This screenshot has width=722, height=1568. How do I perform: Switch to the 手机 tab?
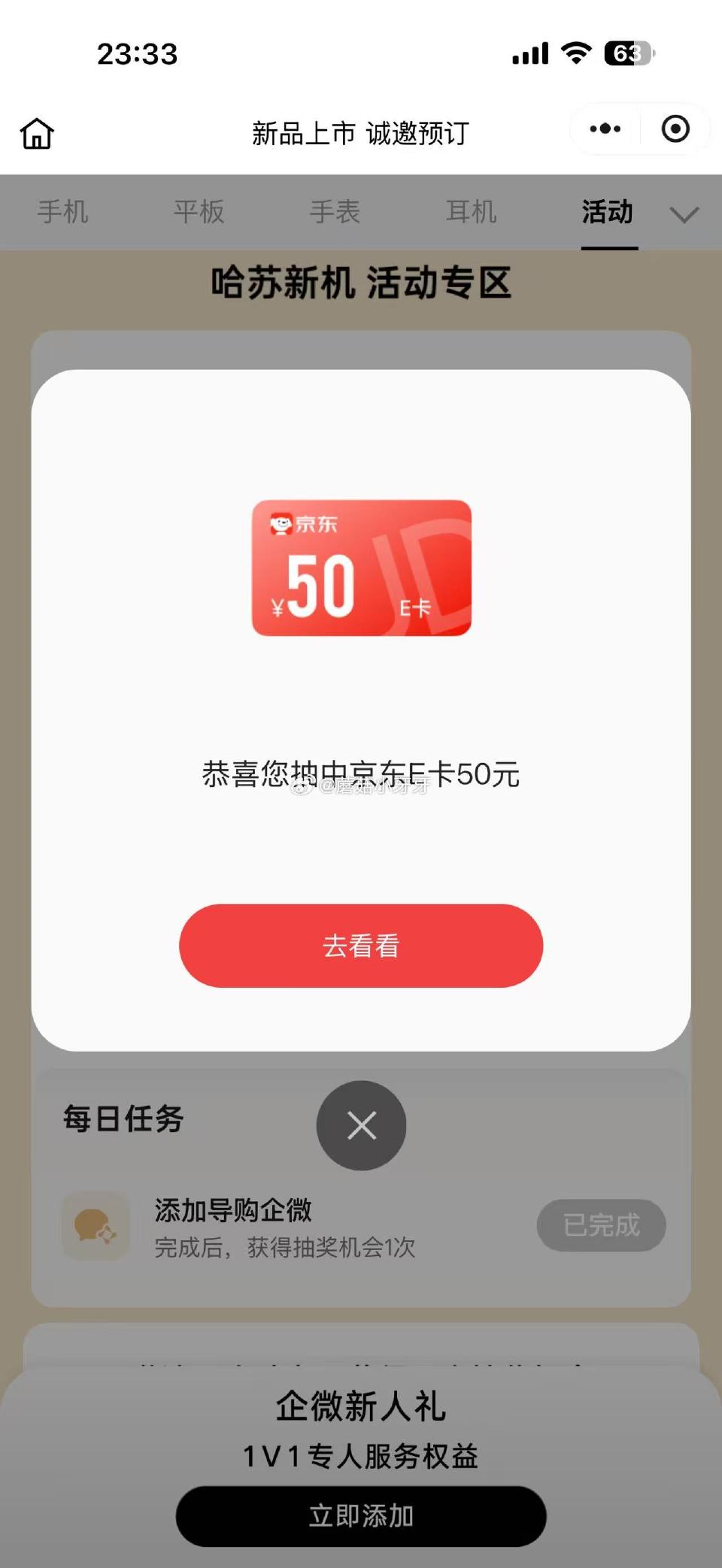63,213
